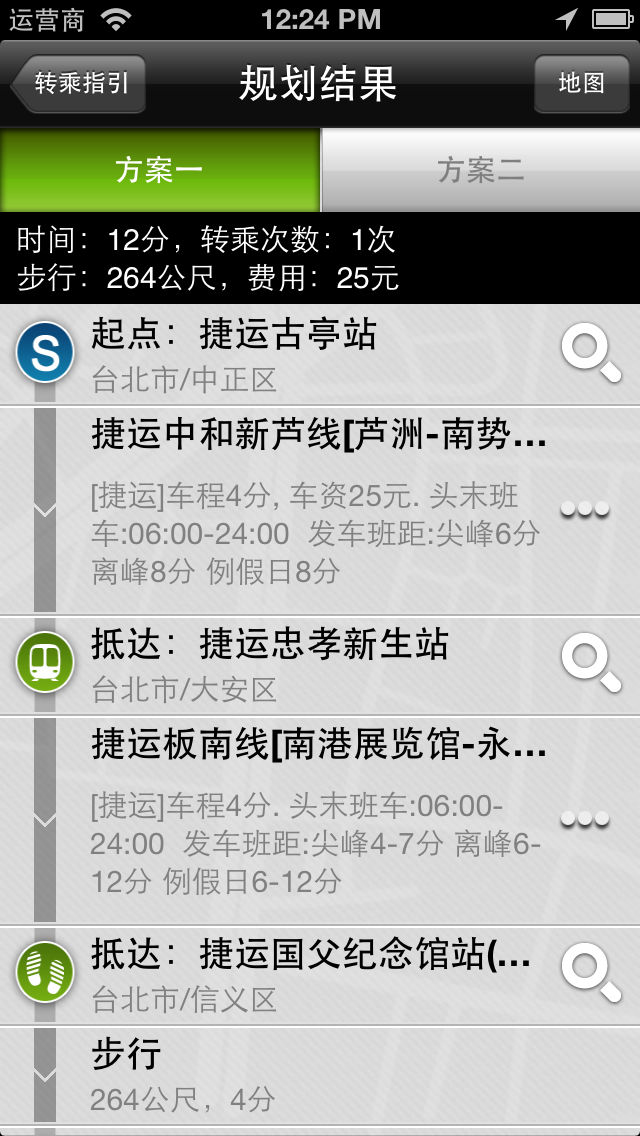Image resolution: width=640 pixels, height=1136 pixels.
Task: Go back to 转乘指引
Action: click(78, 84)
